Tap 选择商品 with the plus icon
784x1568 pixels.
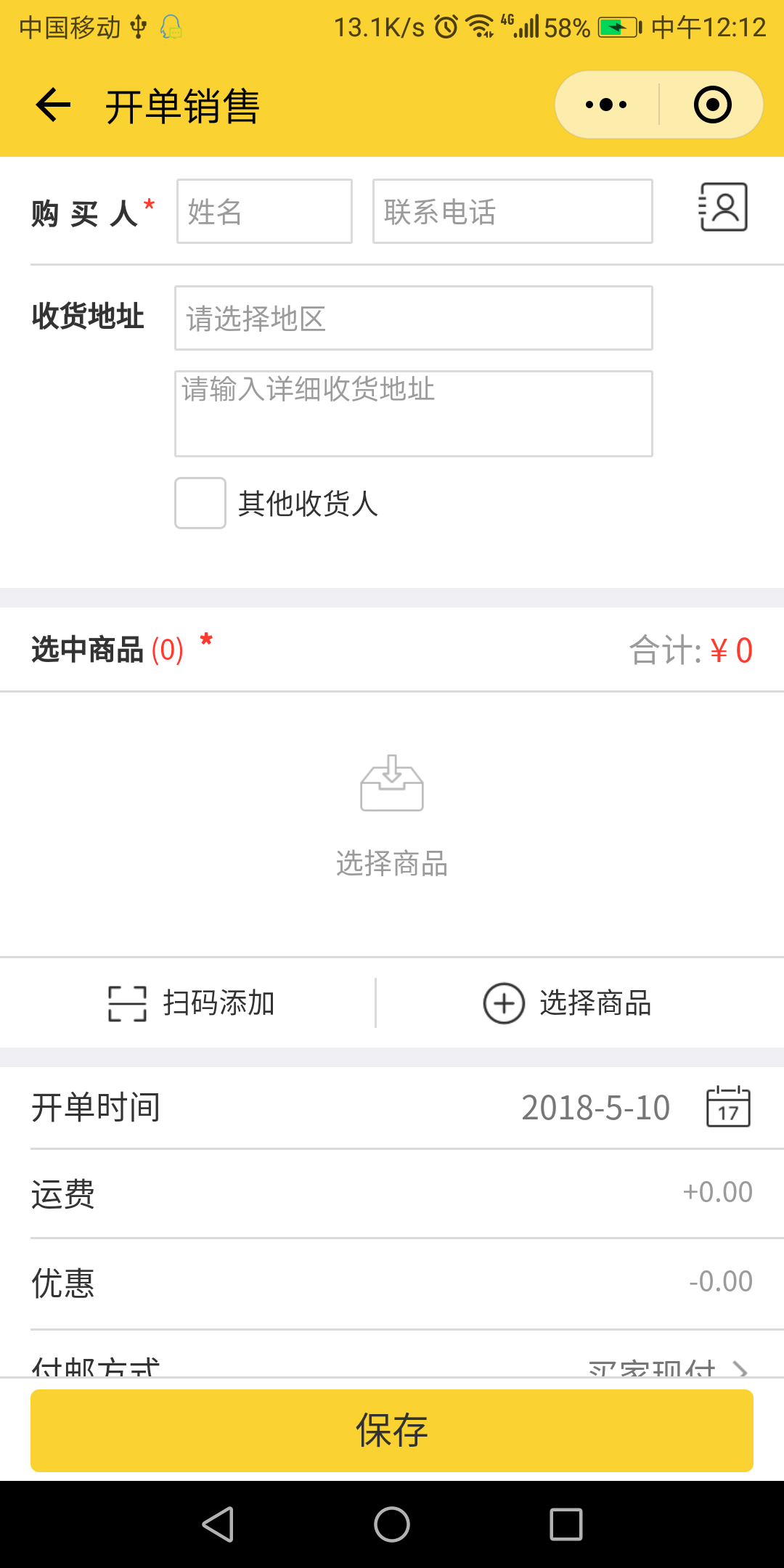pos(568,1003)
